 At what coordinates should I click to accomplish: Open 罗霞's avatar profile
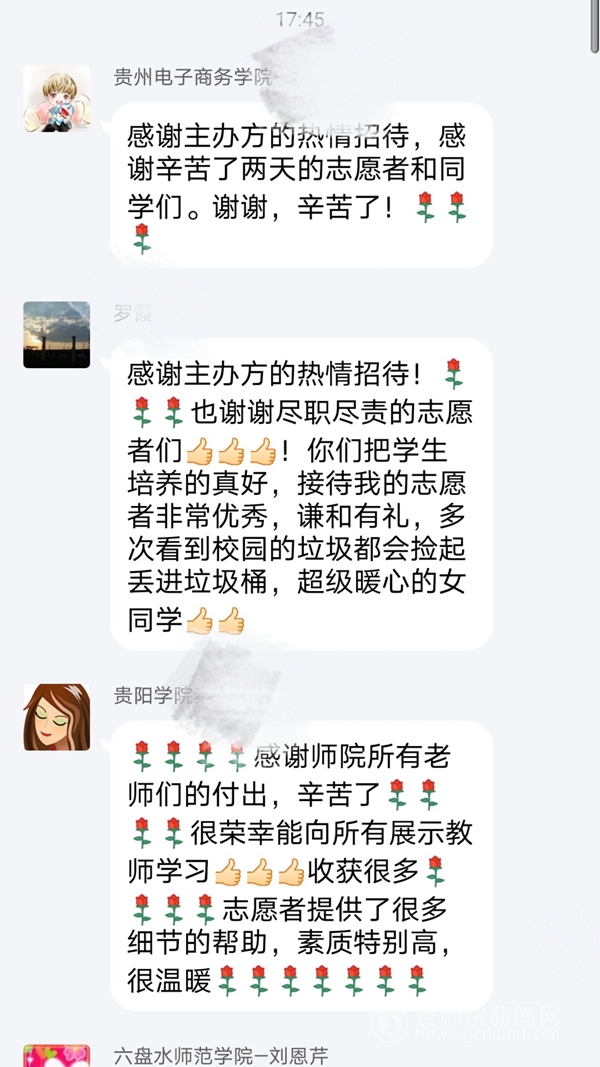click(x=56, y=335)
